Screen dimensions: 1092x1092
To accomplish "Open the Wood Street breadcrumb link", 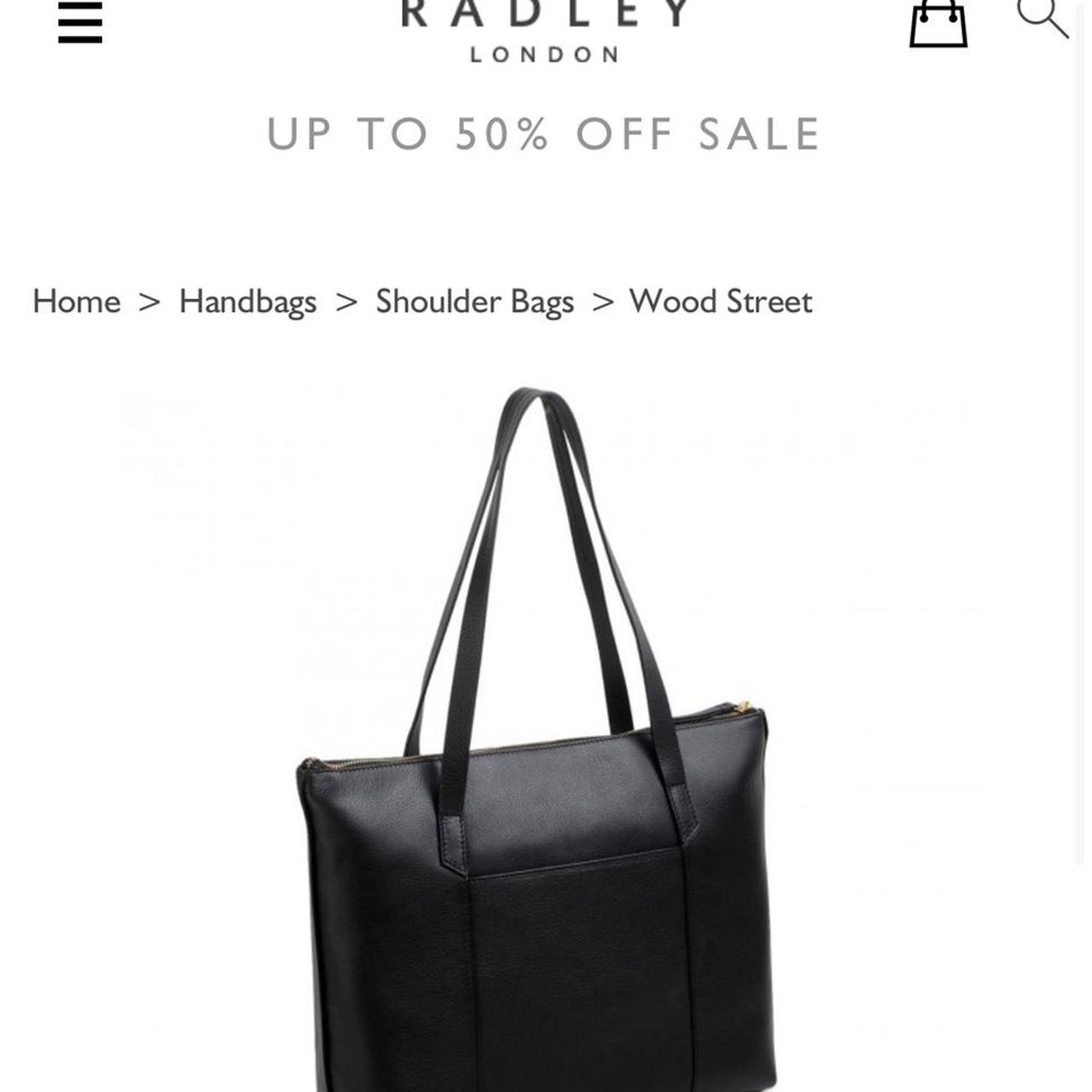I will pos(720,301).
